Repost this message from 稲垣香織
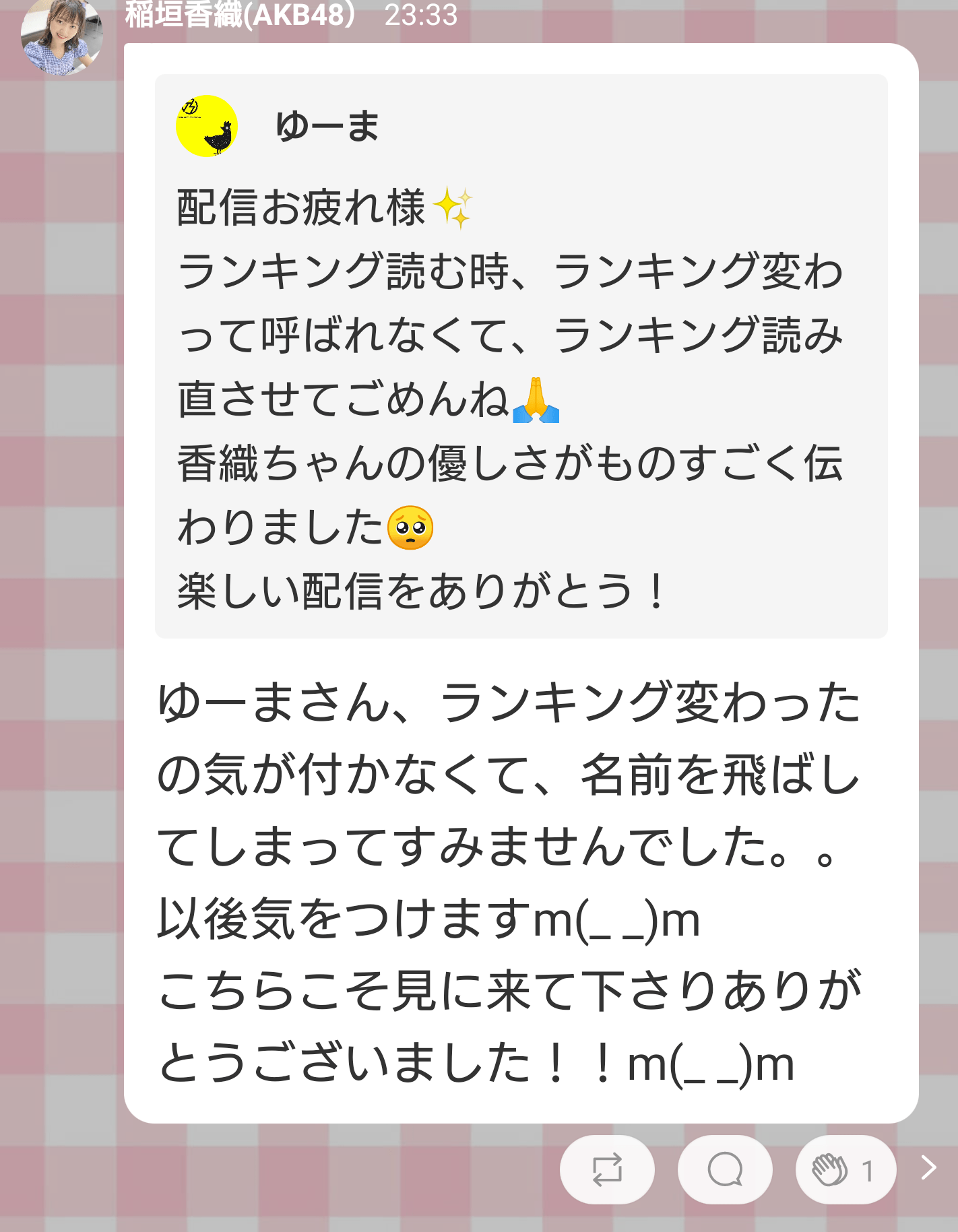 607,1169
